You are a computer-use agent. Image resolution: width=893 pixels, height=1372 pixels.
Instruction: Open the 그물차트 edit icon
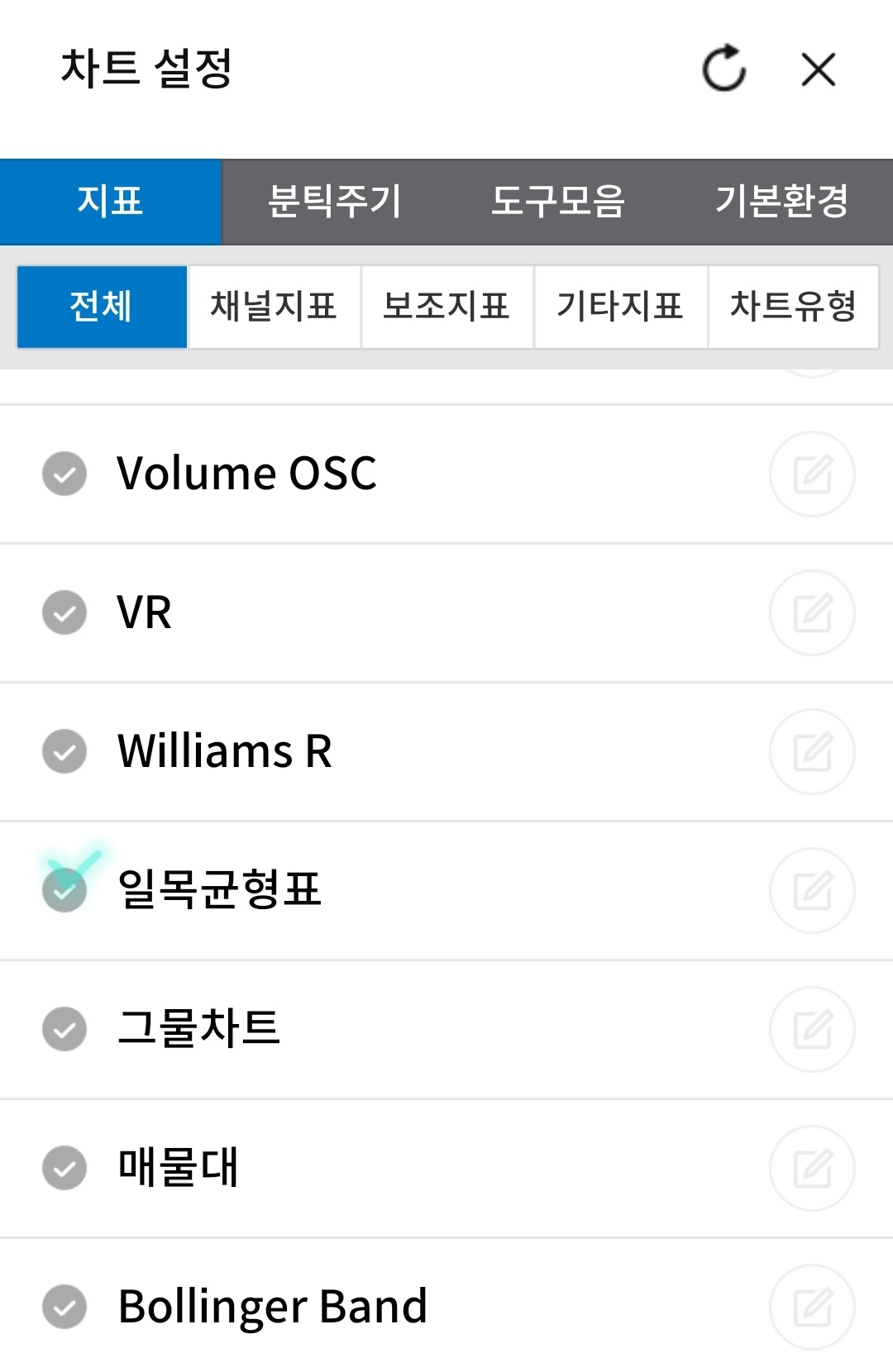point(813,1029)
